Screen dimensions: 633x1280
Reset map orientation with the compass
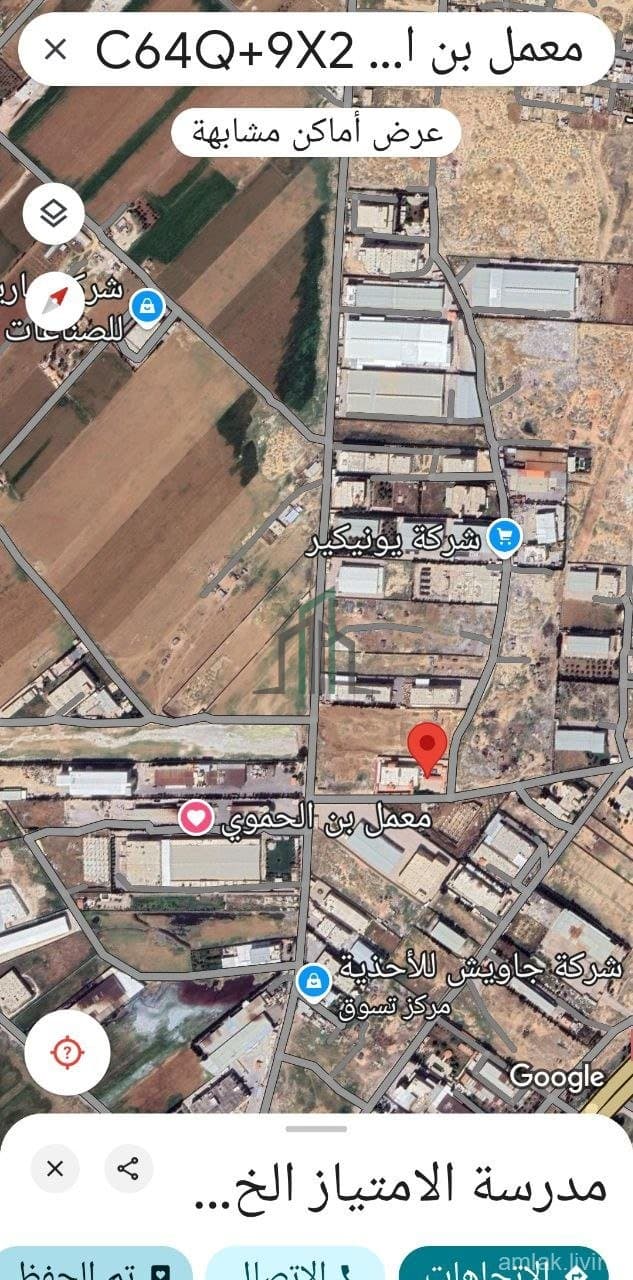coord(54,299)
